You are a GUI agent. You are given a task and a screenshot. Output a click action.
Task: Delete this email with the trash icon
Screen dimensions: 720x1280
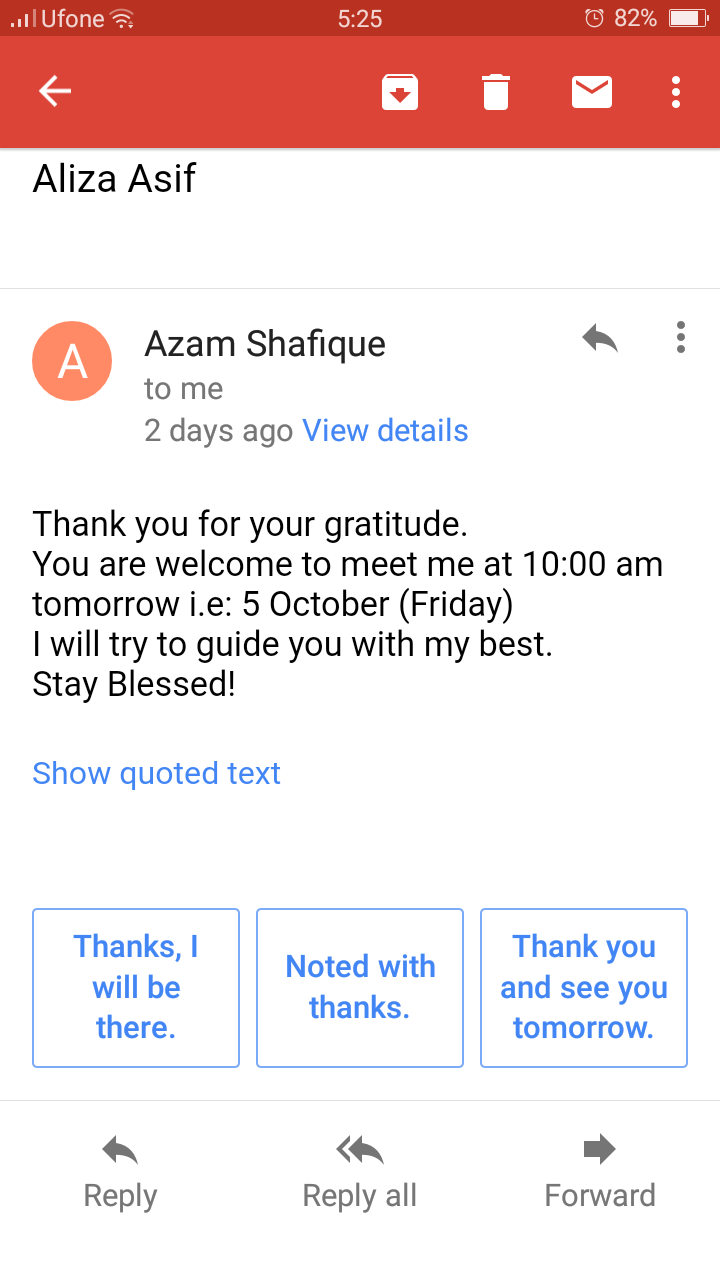[x=496, y=92]
